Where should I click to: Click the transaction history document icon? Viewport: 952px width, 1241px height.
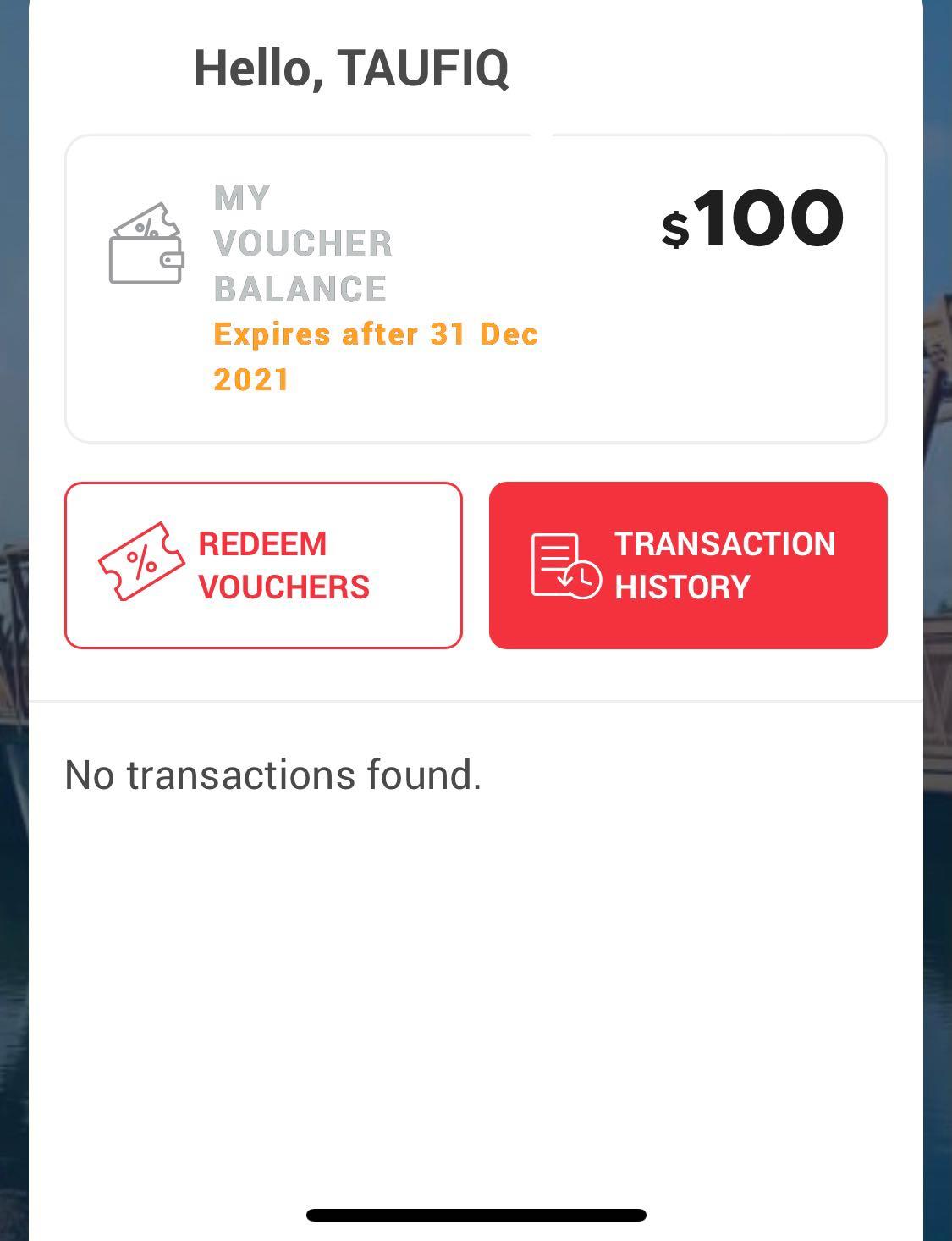(x=556, y=563)
